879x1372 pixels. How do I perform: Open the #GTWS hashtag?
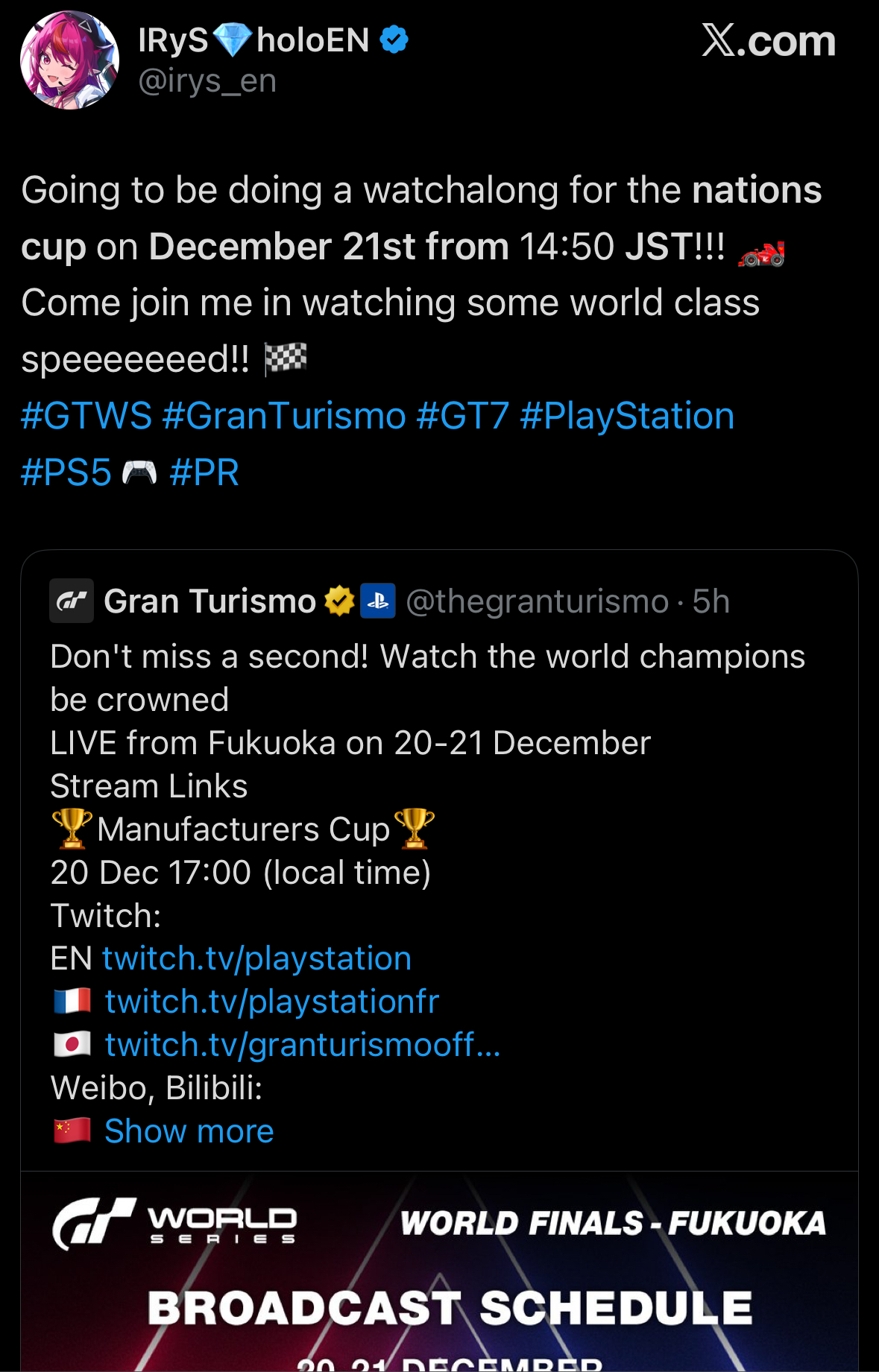[x=86, y=416]
